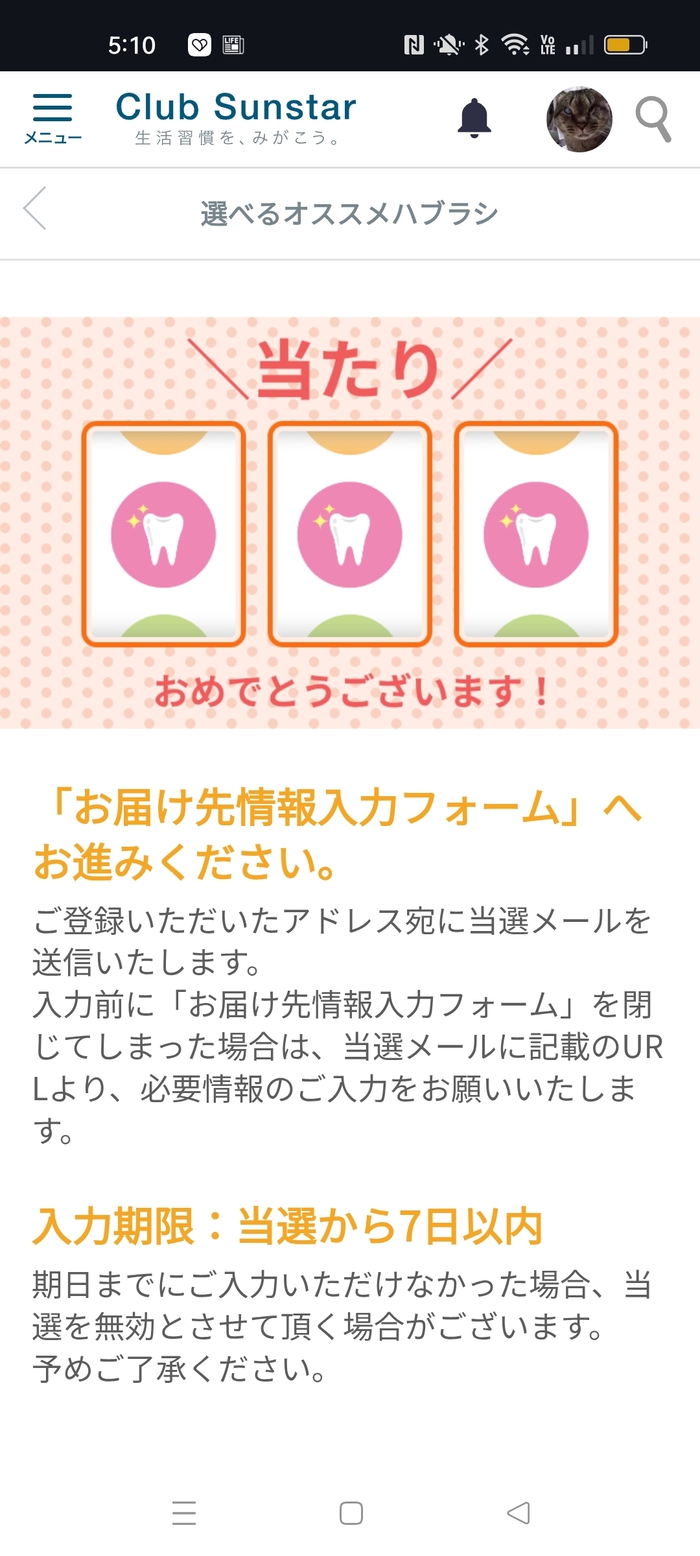Tap the system home button

click(351, 1513)
